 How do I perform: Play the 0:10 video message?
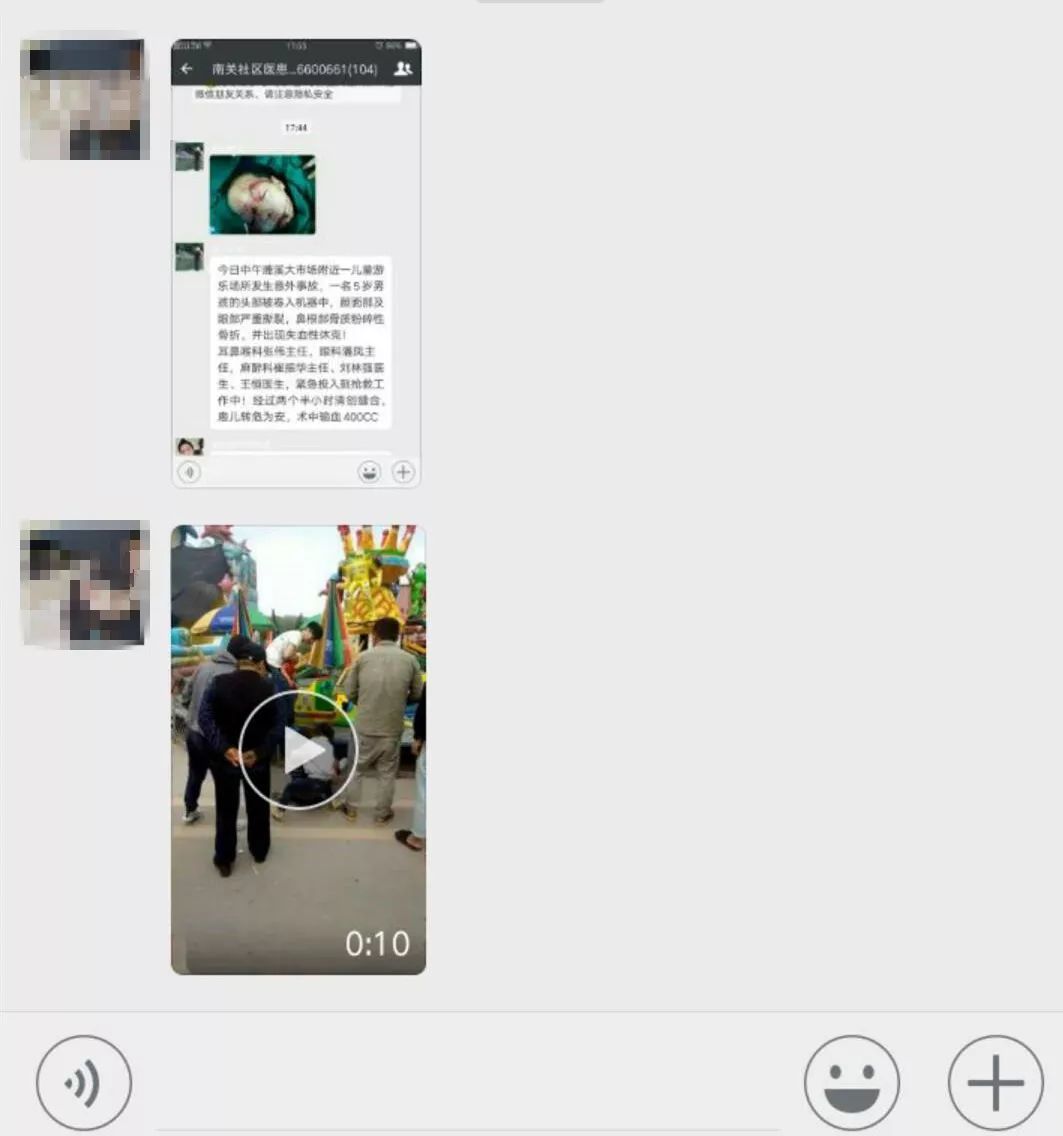click(x=298, y=750)
